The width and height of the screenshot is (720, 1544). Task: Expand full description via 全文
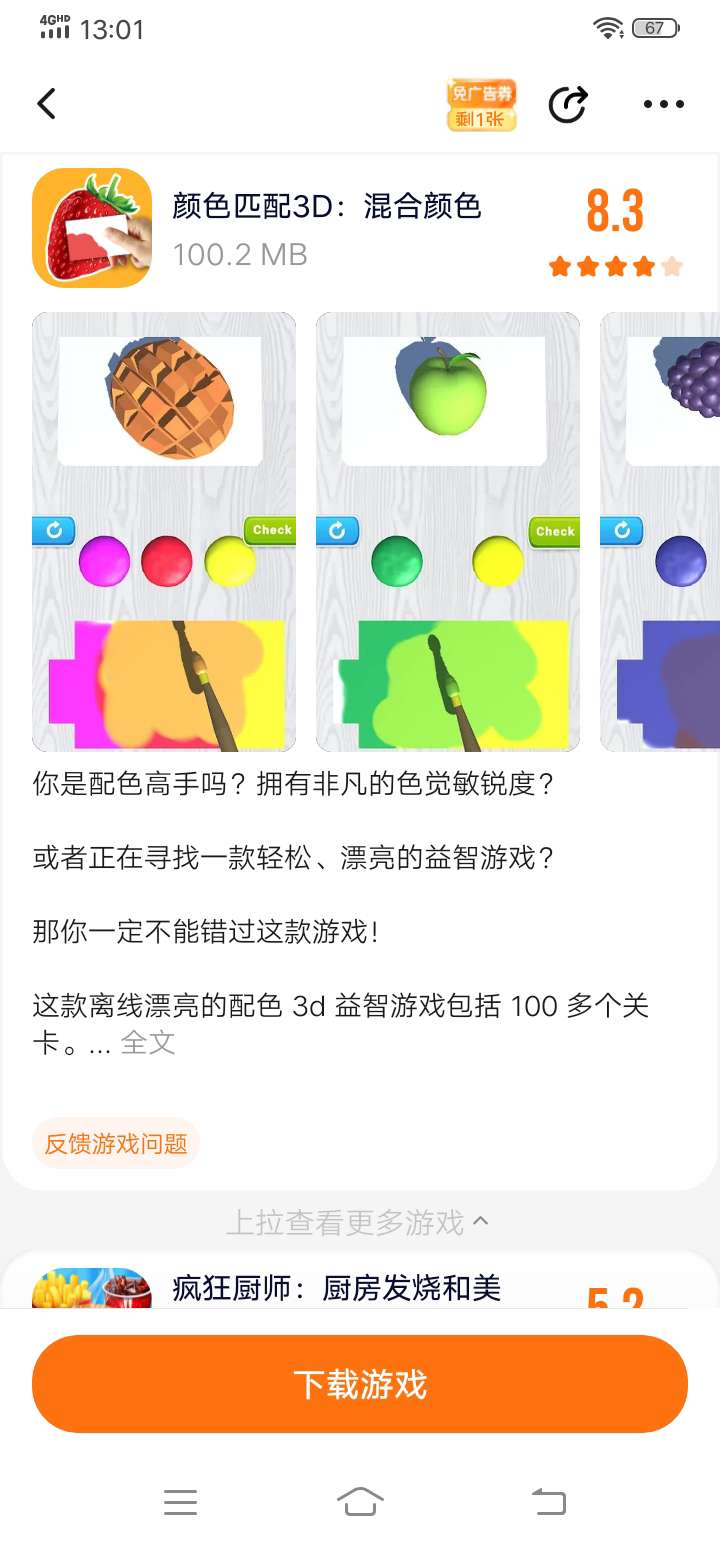click(148, 1042)
